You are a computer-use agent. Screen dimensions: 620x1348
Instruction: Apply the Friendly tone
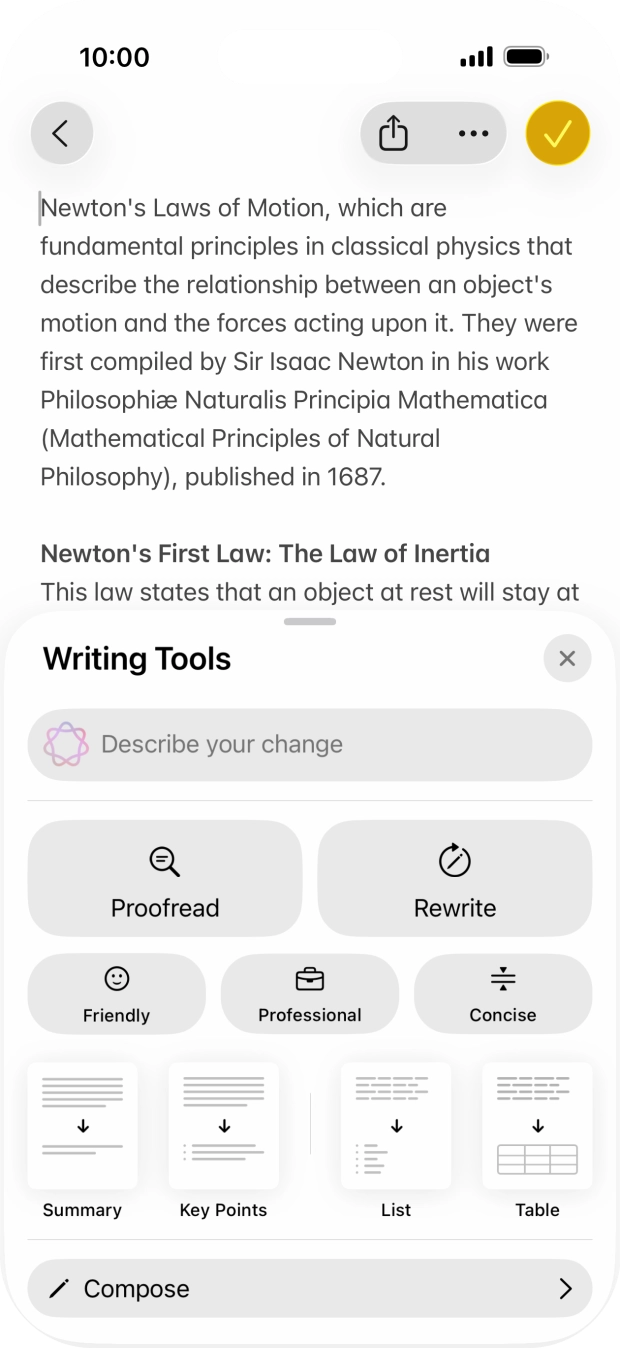(x=116, y=993)
